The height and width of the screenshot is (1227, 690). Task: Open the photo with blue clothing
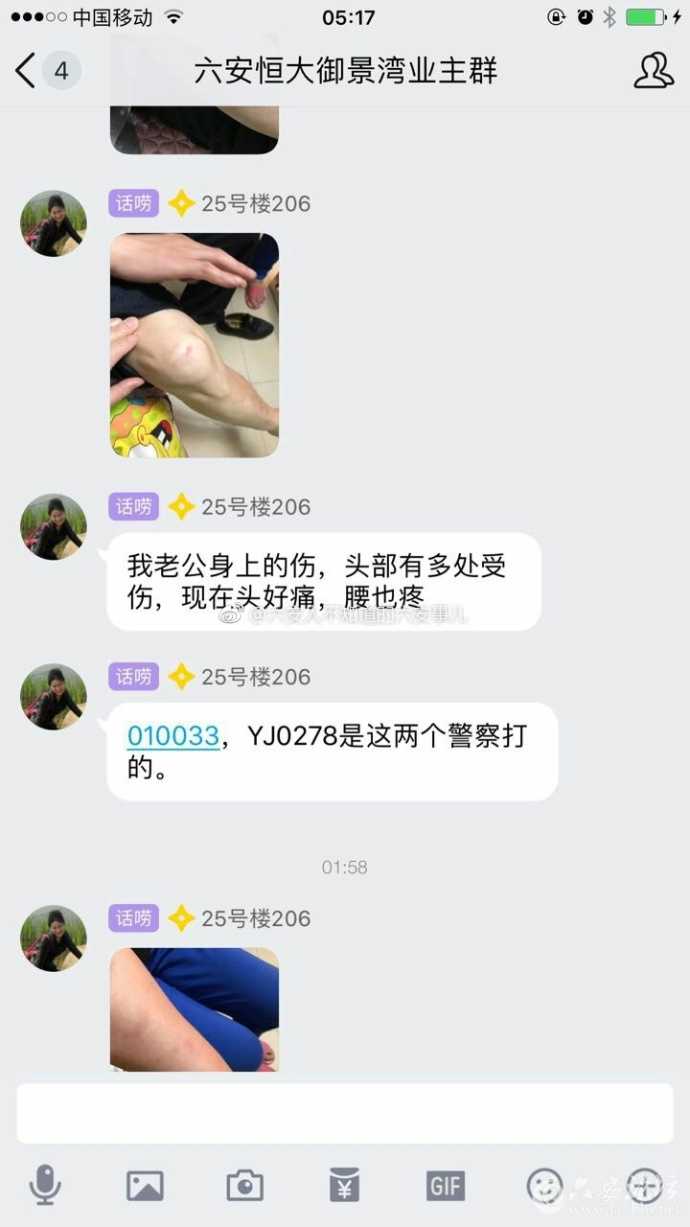pos(194,1008)
